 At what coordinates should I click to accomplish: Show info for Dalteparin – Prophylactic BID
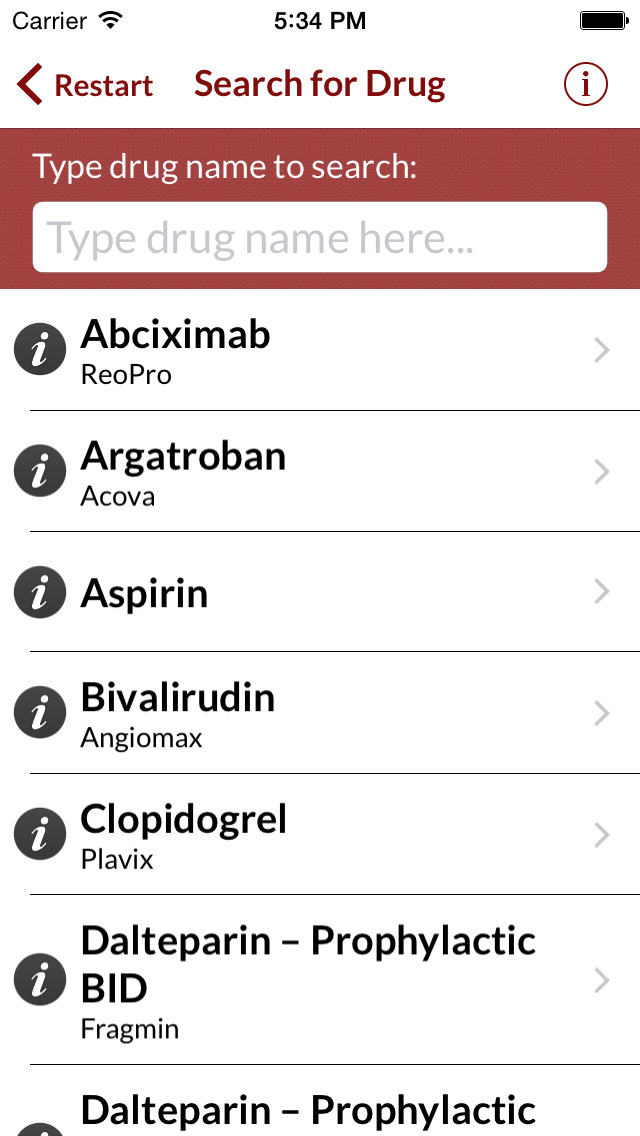[40, 980]
